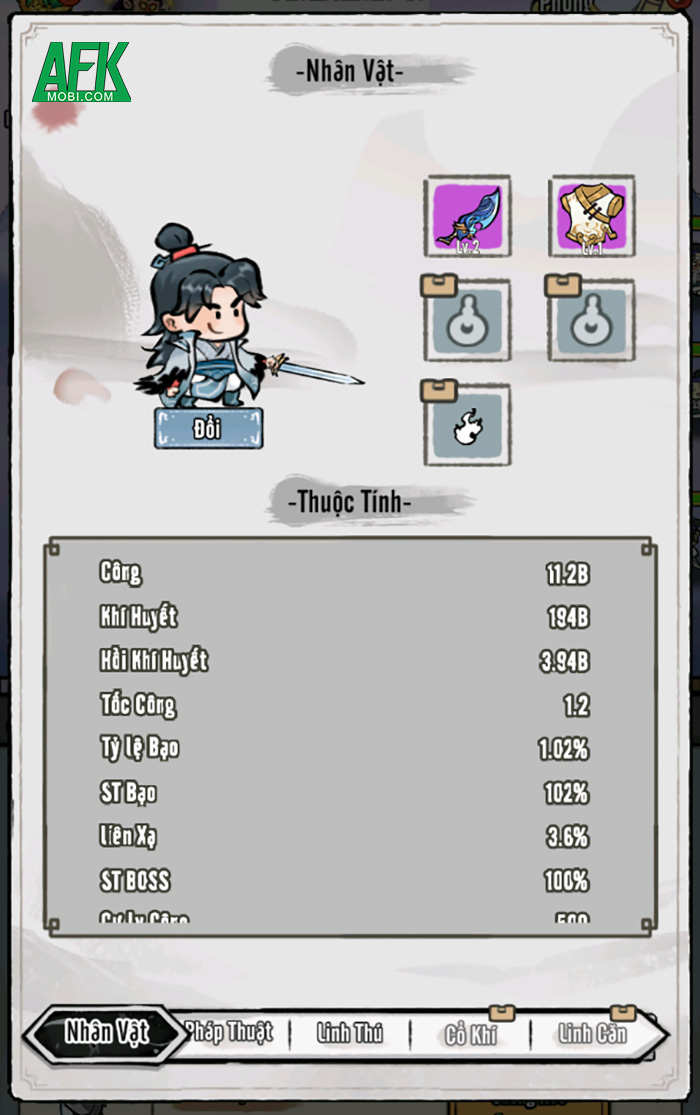Viewport: 700px width, 1115px height.
Task: Open the locked Linh Căn tab
Action: [x=592, y=1035]
